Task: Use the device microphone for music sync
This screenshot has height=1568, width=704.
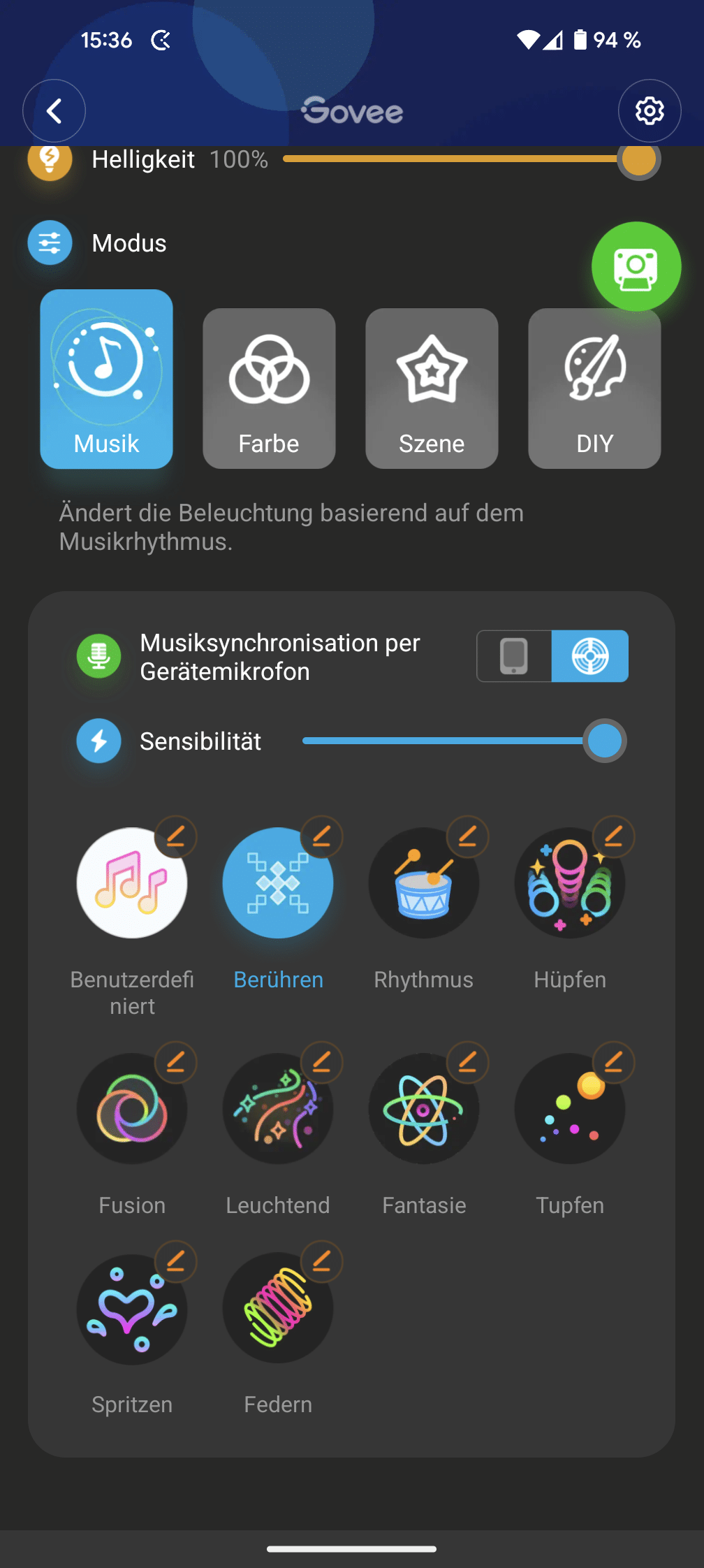Action: point(590,656)
